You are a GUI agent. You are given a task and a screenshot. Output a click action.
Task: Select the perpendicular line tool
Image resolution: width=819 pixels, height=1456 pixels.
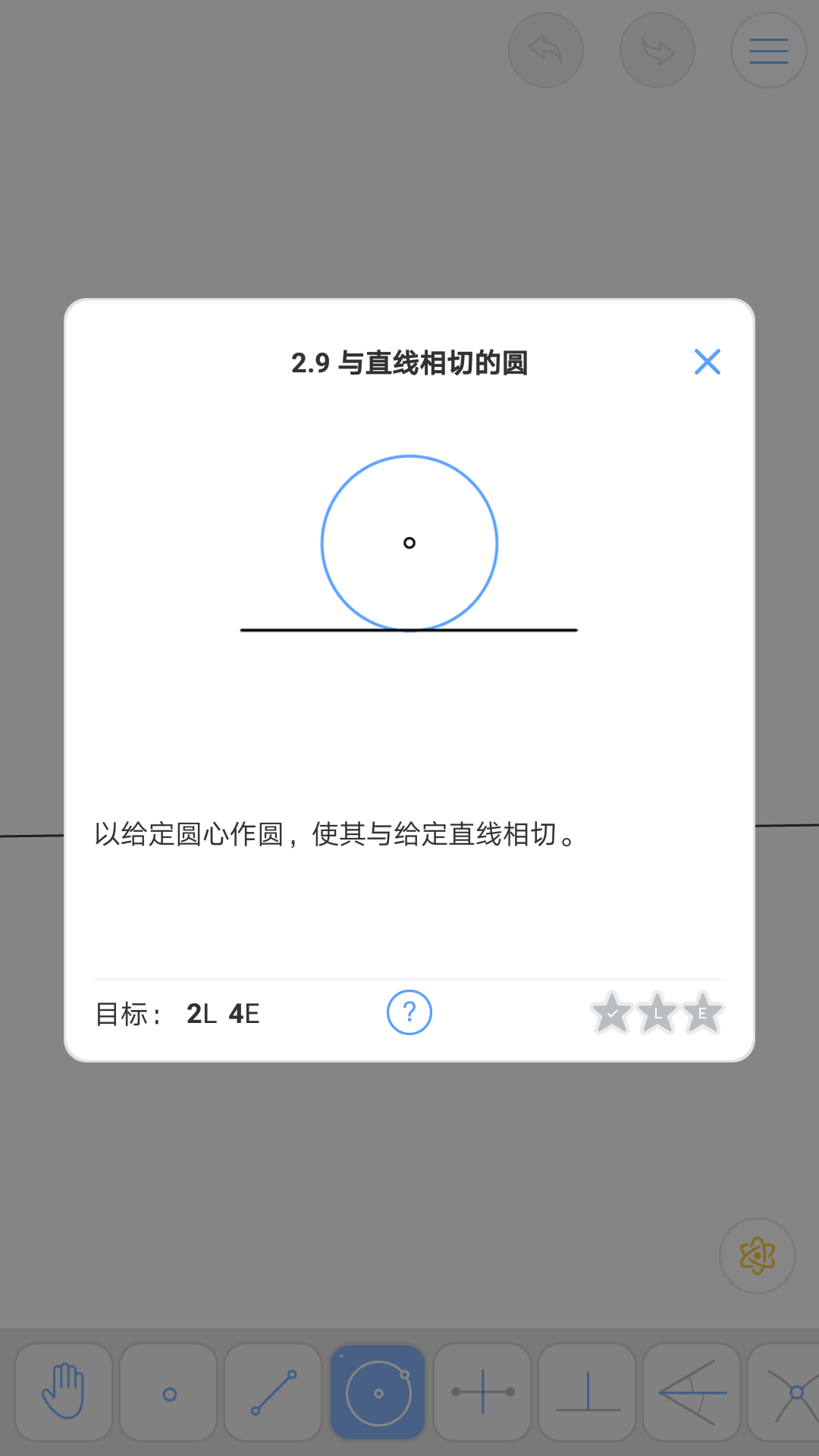point(588,1392)
